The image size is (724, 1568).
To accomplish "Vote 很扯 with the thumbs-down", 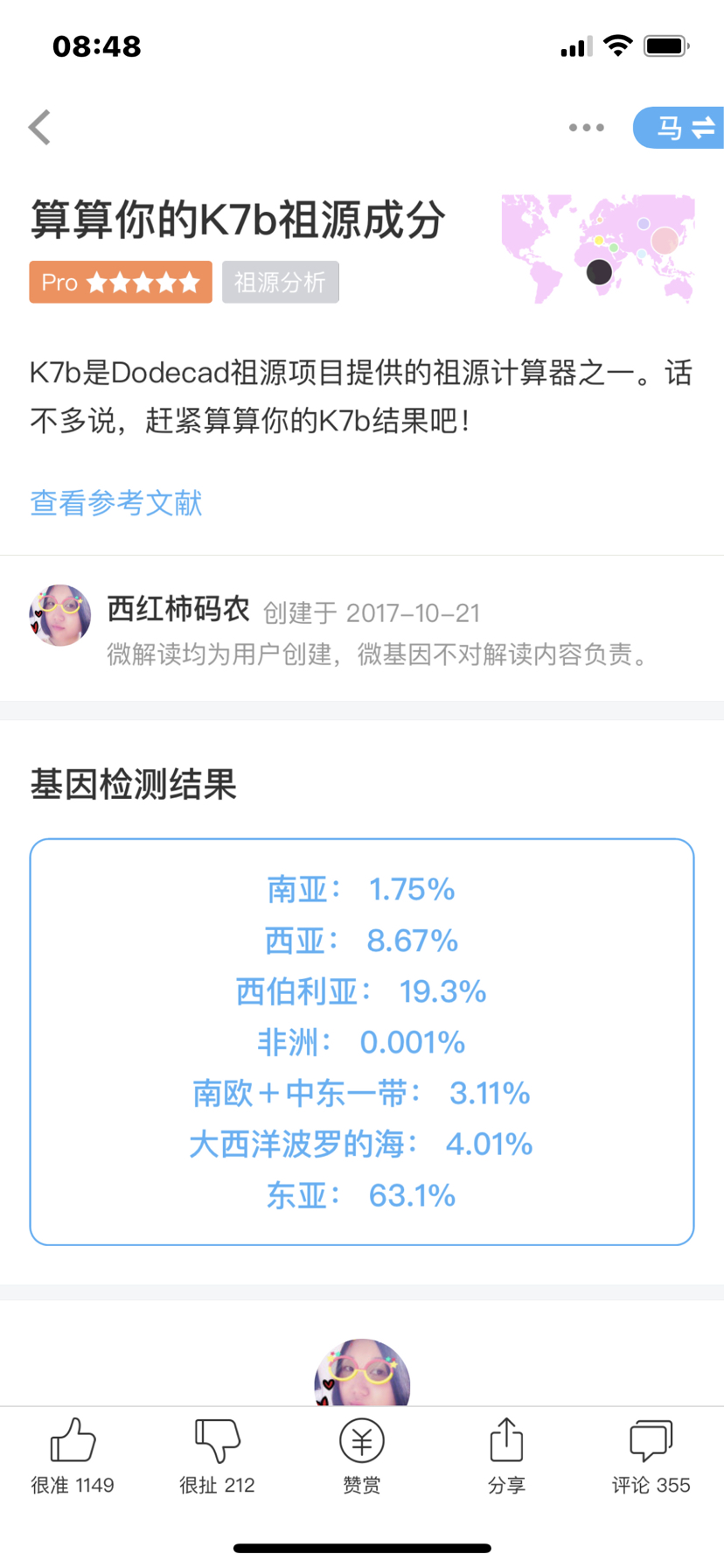I will click(x=217, y=1456).
